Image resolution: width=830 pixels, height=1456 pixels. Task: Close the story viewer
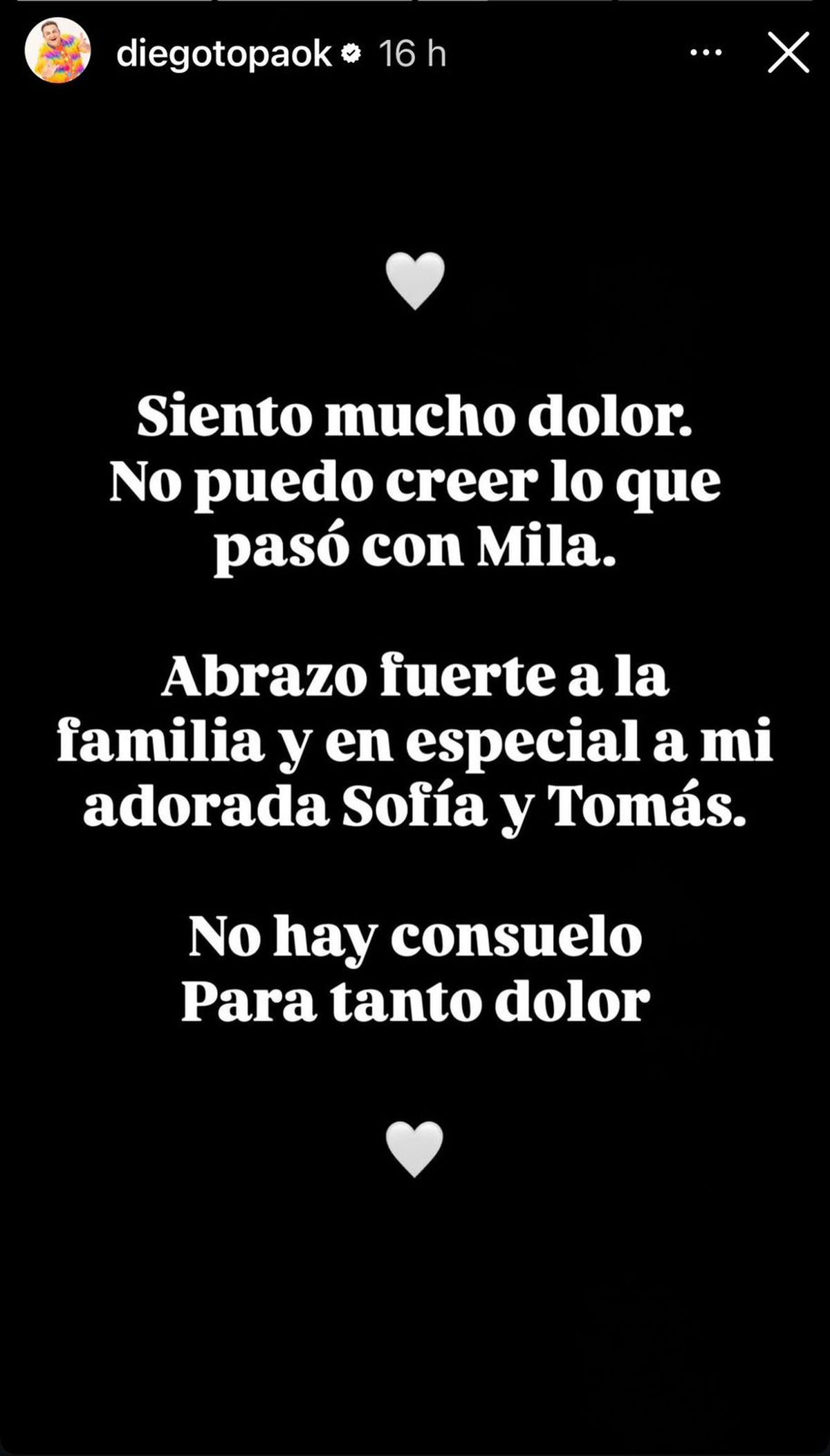point(788,53)
